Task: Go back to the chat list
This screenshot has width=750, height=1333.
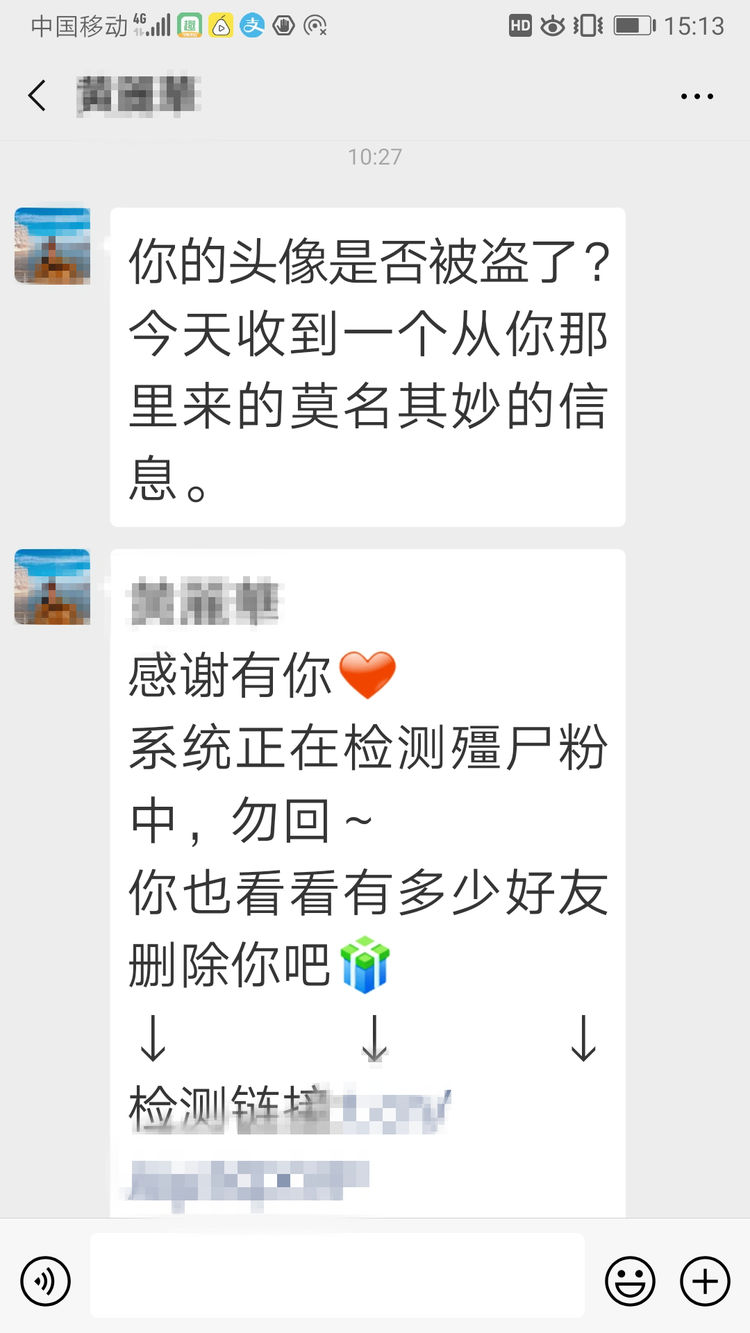Action: [x=38, y=96]
